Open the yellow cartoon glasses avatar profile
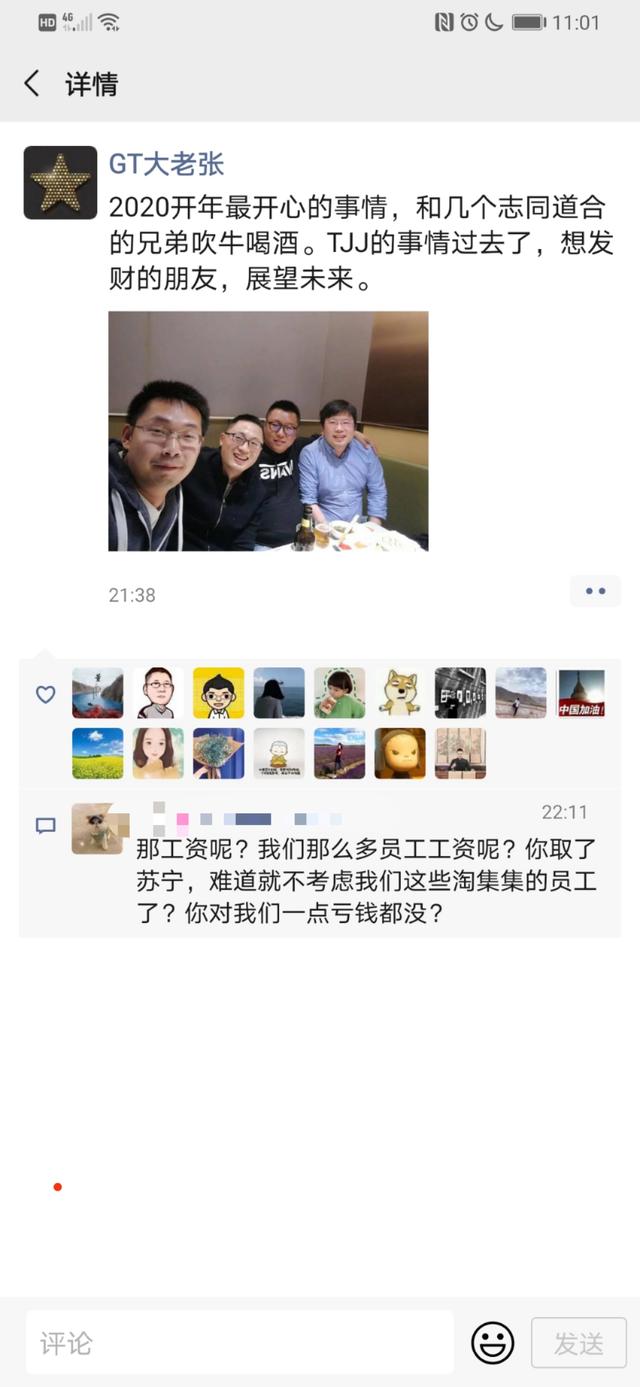Image resolution: width=640 pixels, height=1387 pixels. pyautogui.click(x=218, y=693)
